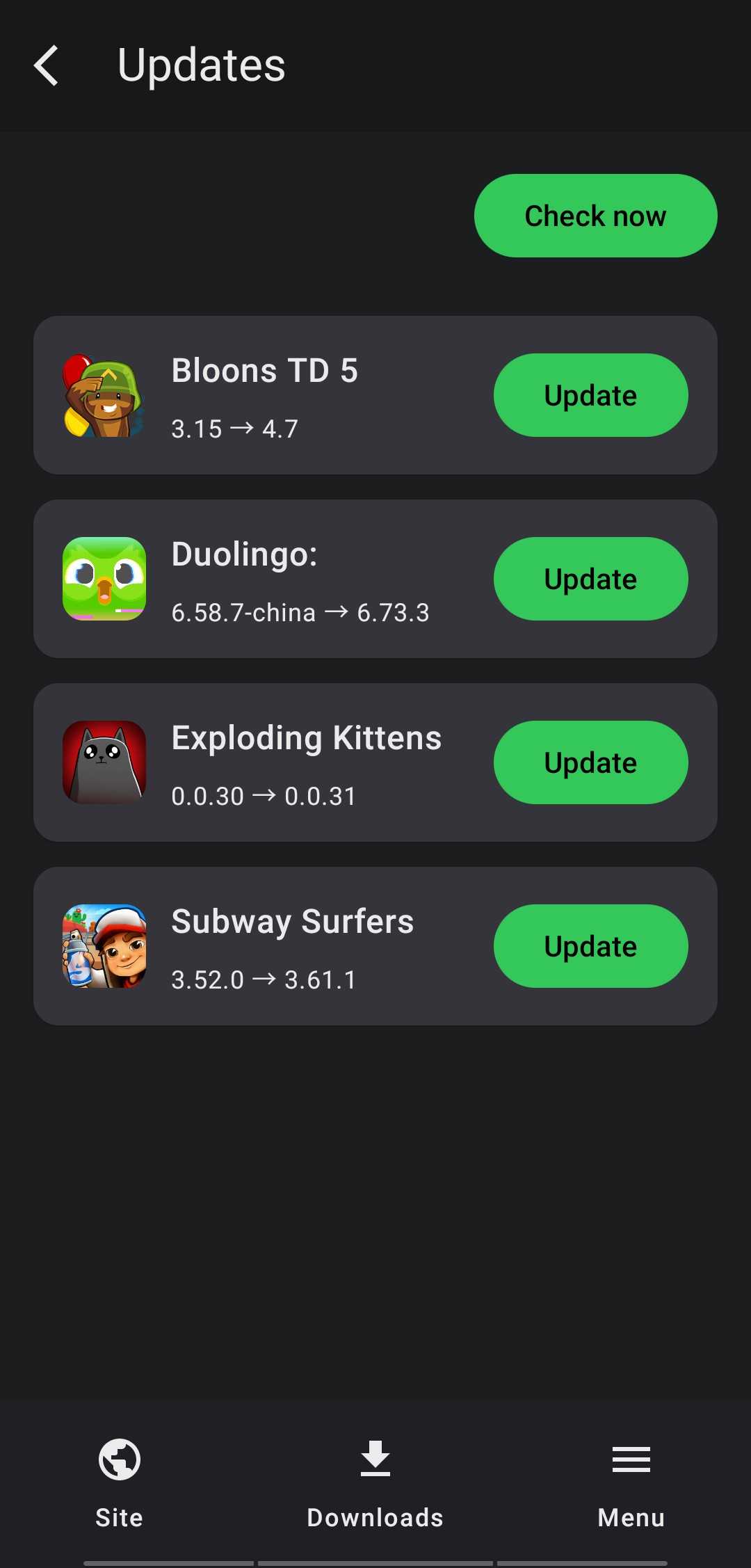Viewport: 751px width, 1568px height.
Task: Update Subway Surfers
Action: [x=590, y=946]
